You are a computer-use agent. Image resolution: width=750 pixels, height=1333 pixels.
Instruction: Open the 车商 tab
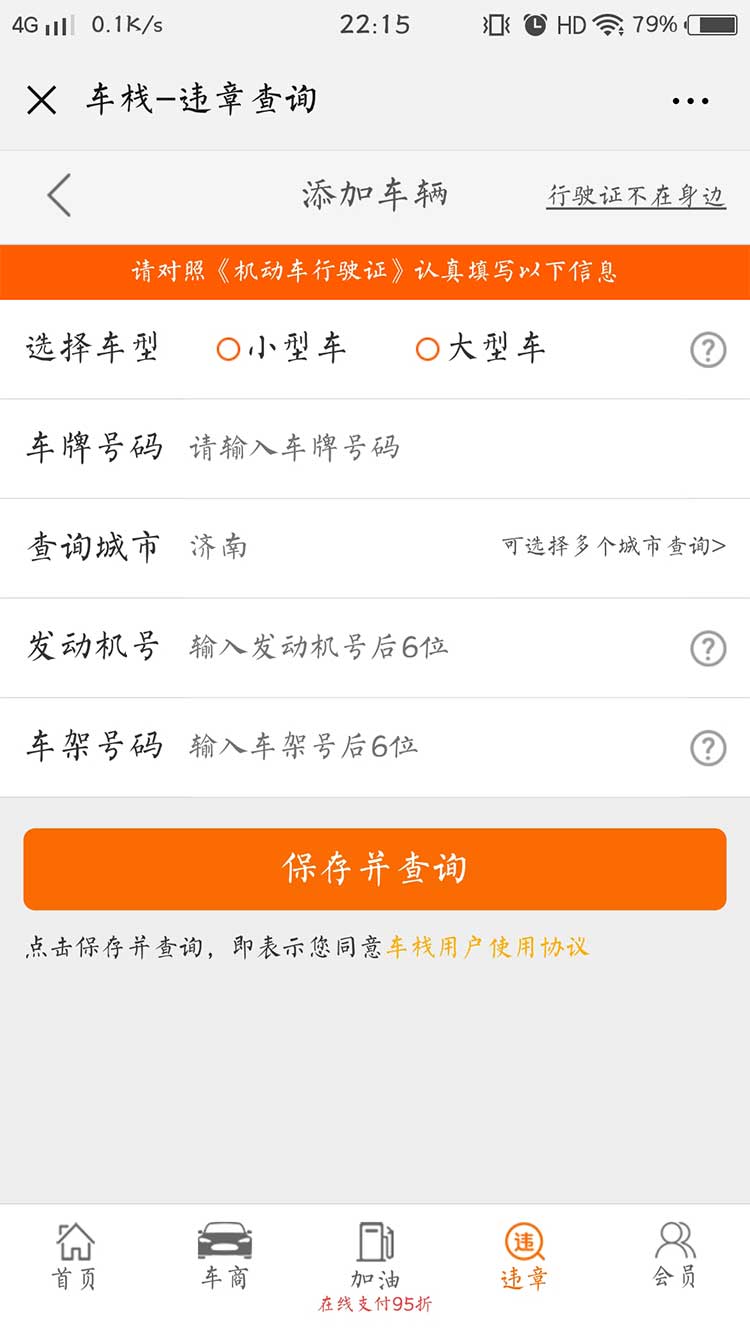224,1257
